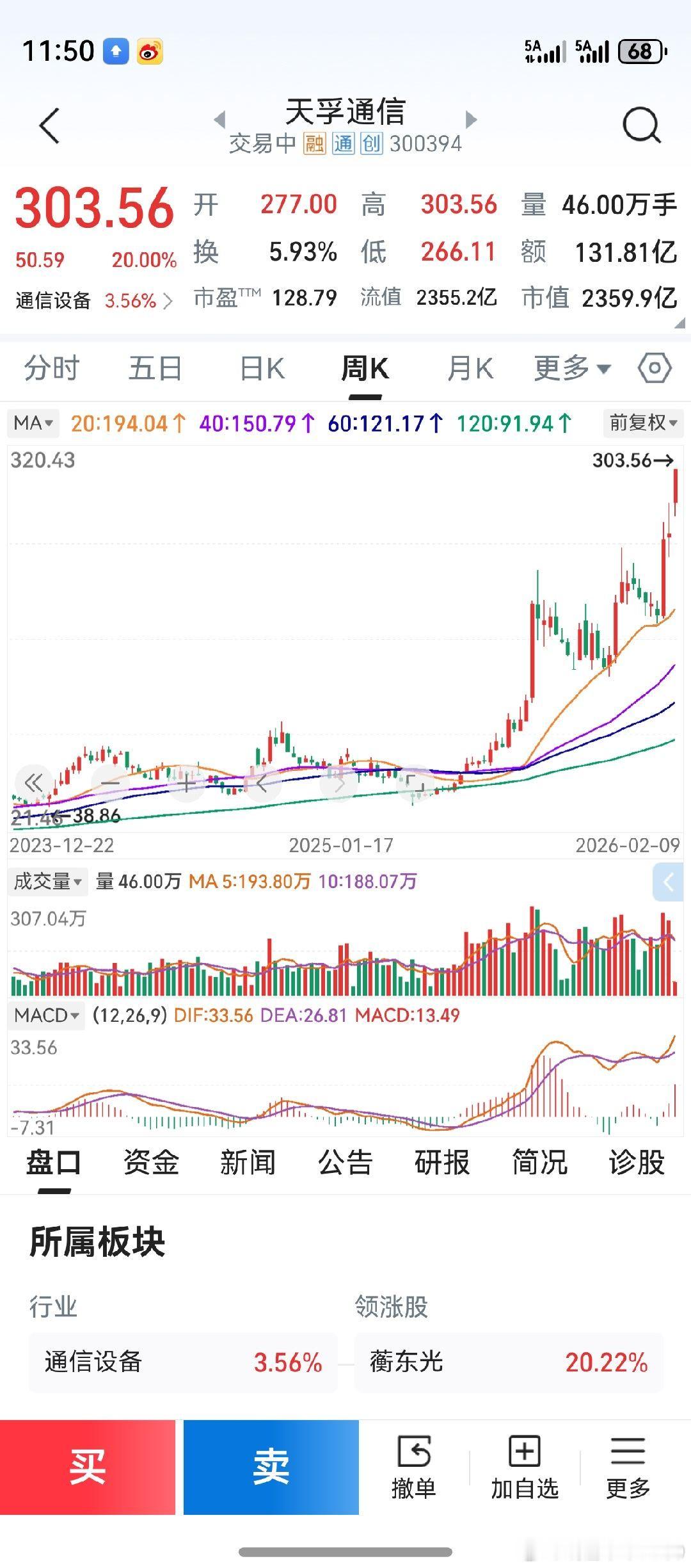Open the 资金 tab
This screenshot has width=691, height=1568.
point(152,1163)
